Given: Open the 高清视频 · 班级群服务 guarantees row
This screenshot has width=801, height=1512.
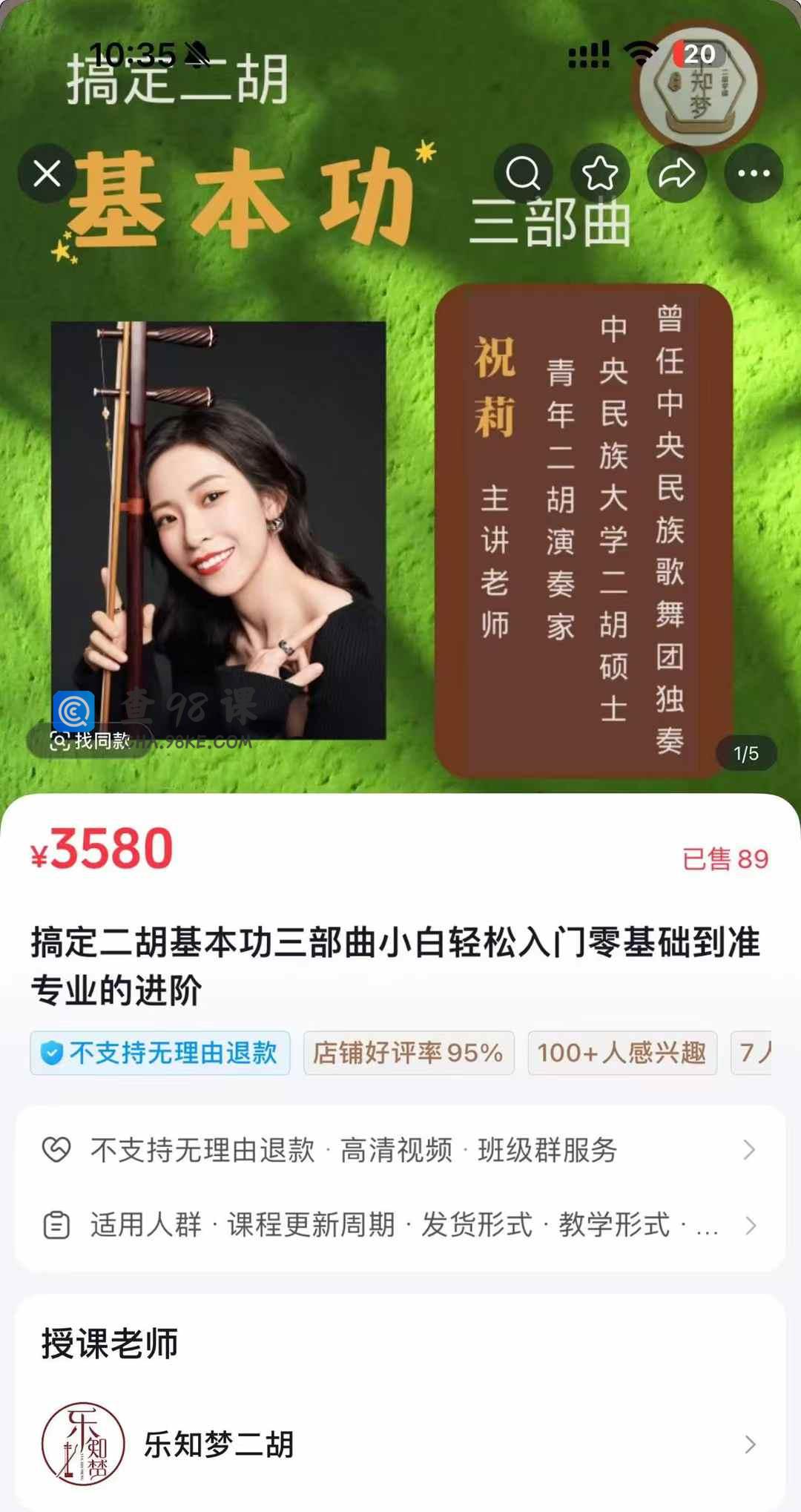Looking at the screenshot, I should pos(400,1150).
